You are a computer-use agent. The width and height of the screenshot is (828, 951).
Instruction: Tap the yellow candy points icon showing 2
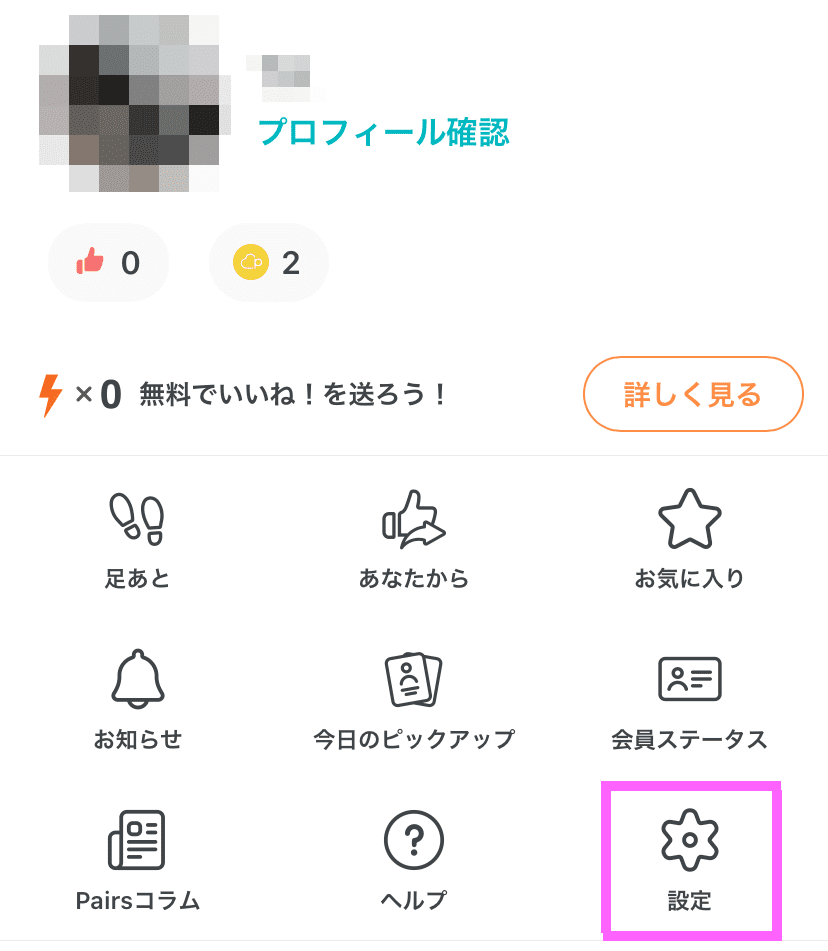268,262
